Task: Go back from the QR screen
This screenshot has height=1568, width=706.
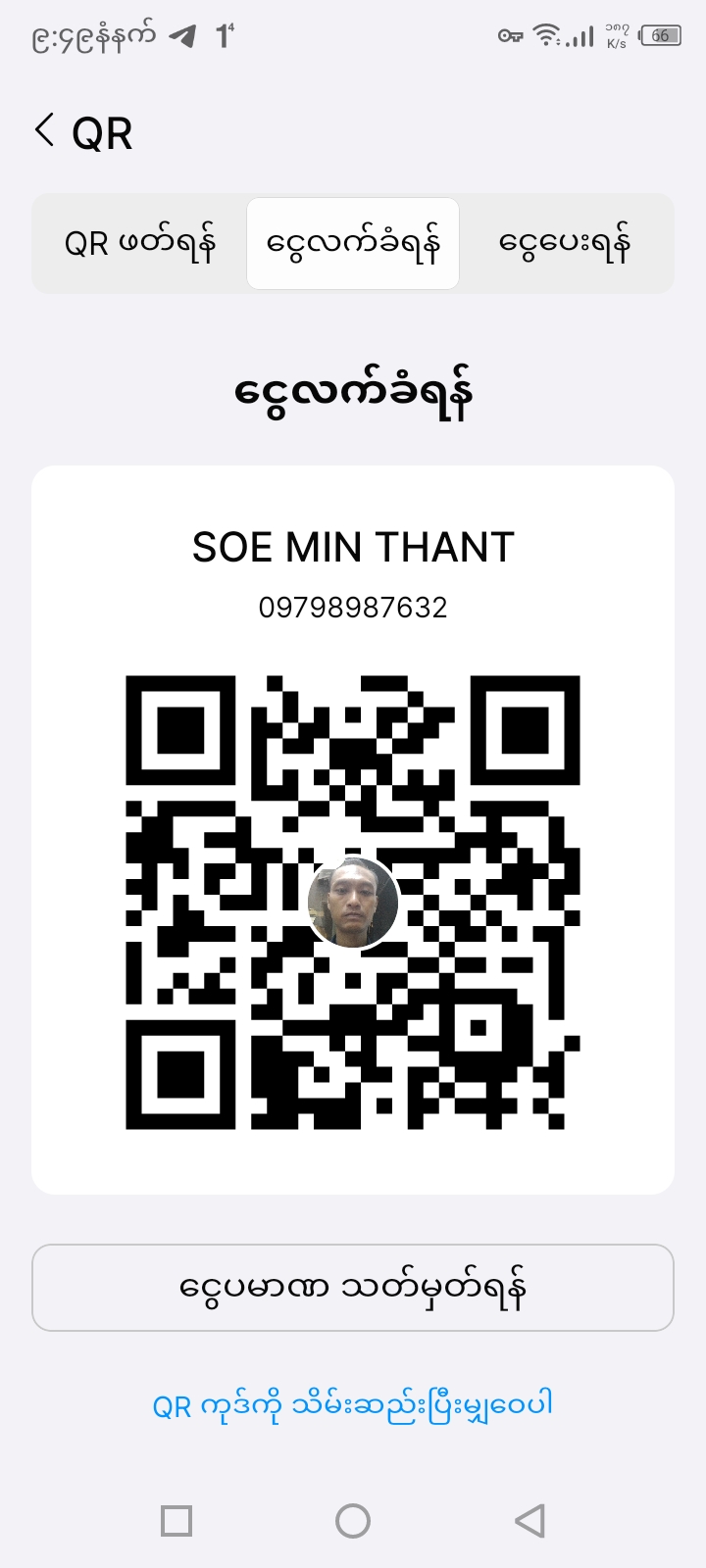Action: pos(44,130)
